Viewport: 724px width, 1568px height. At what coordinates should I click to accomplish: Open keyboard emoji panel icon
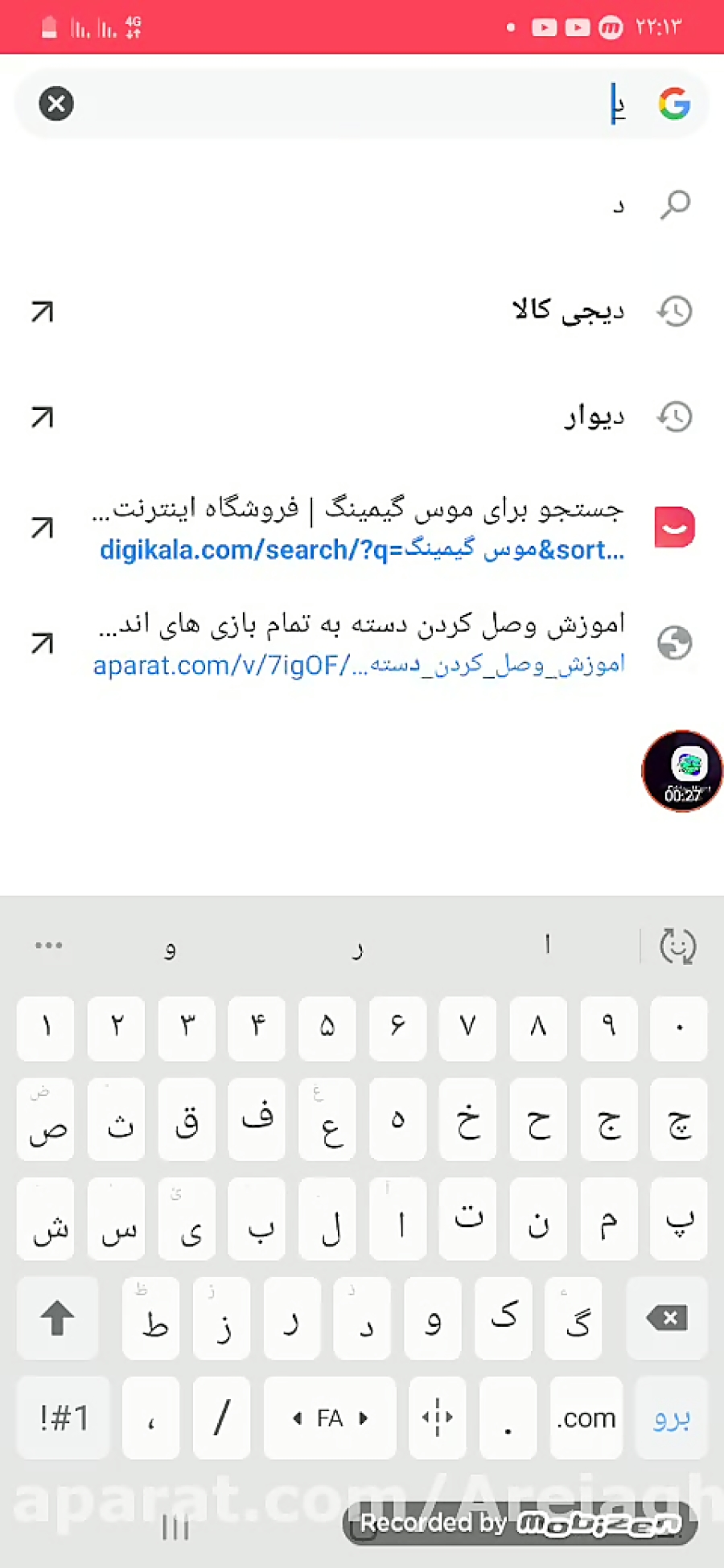pyautogui.click(x=677, y=946)
